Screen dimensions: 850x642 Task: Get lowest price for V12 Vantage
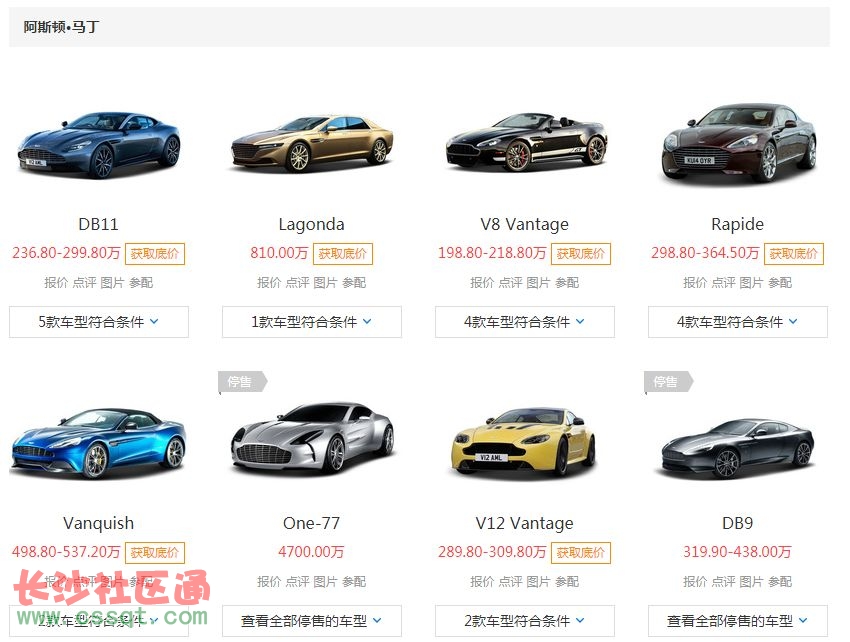coord(581,553)
